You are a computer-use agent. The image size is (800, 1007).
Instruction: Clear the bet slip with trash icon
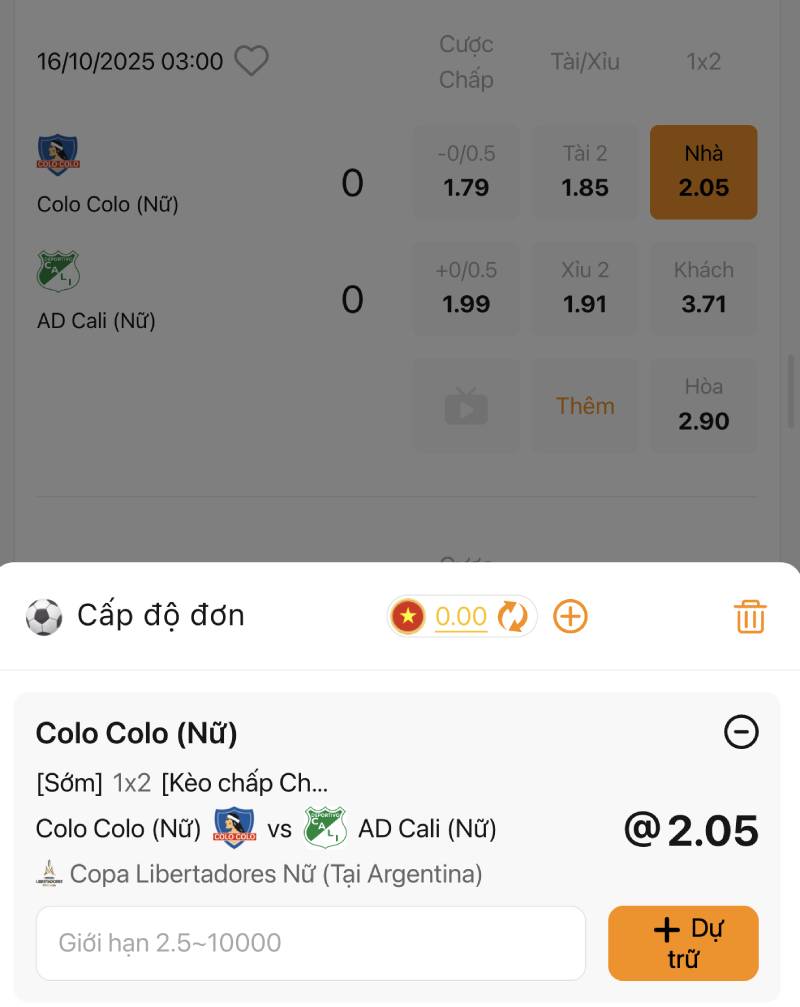[750, 617]
